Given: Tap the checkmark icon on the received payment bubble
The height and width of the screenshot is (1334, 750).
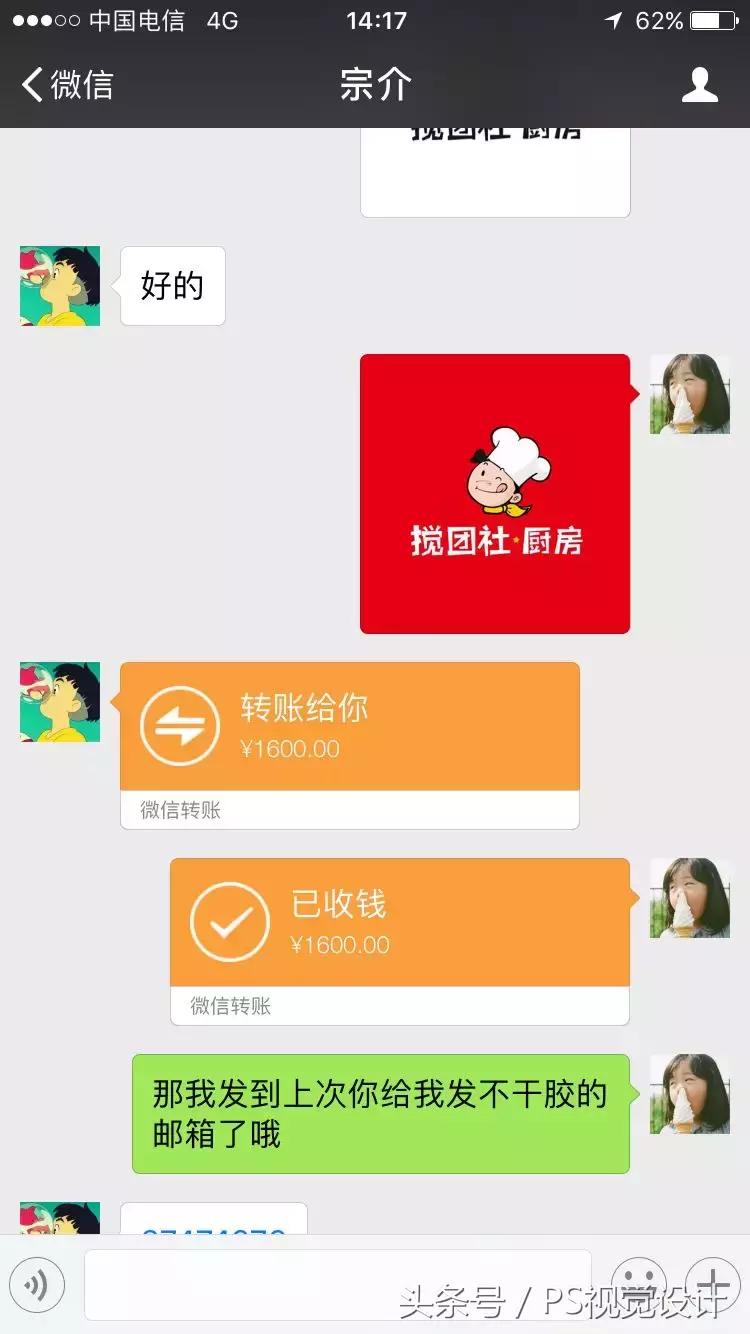Looking at the screenshot, I should click(x=228, y=920).
